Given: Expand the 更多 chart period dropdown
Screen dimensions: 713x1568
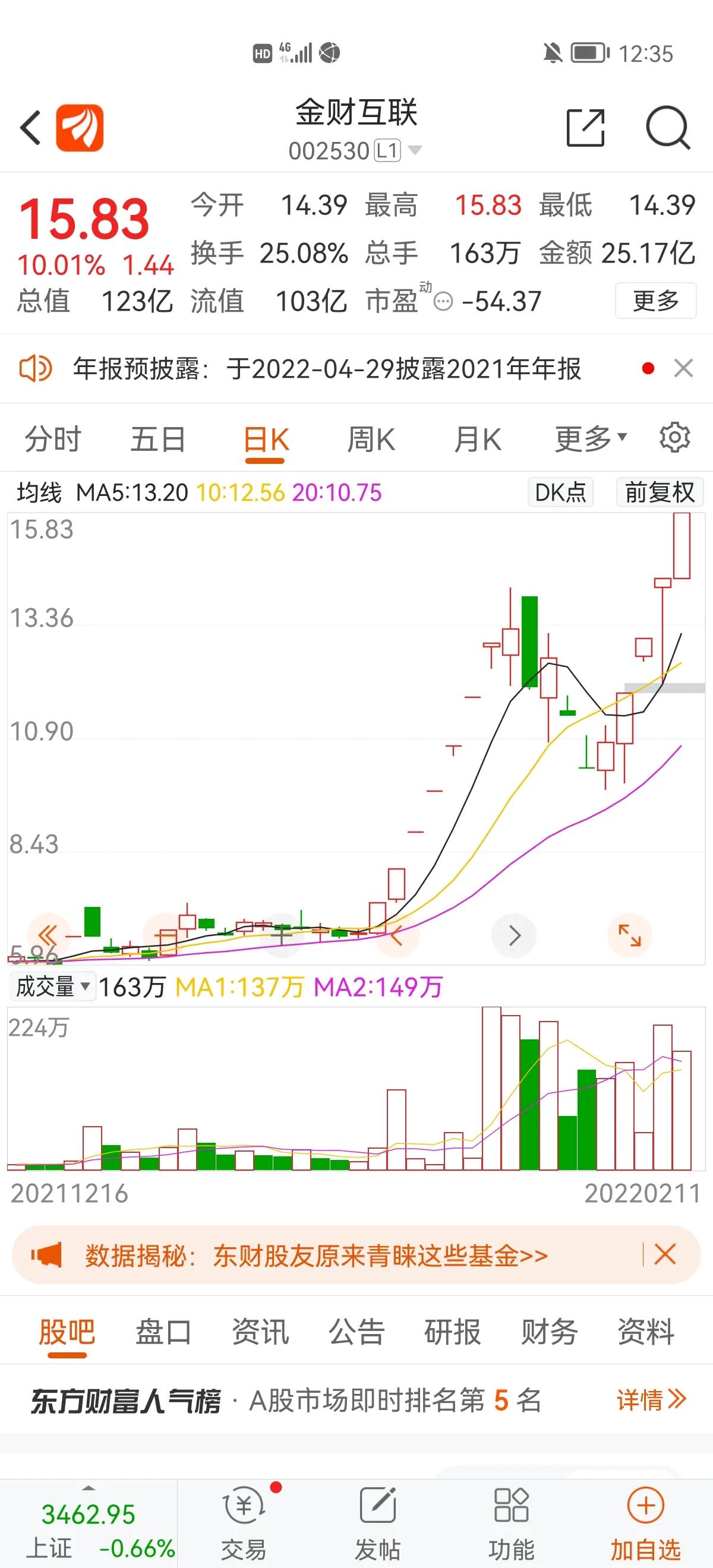Looking at the screenshot, I should (x=587, y=440).
